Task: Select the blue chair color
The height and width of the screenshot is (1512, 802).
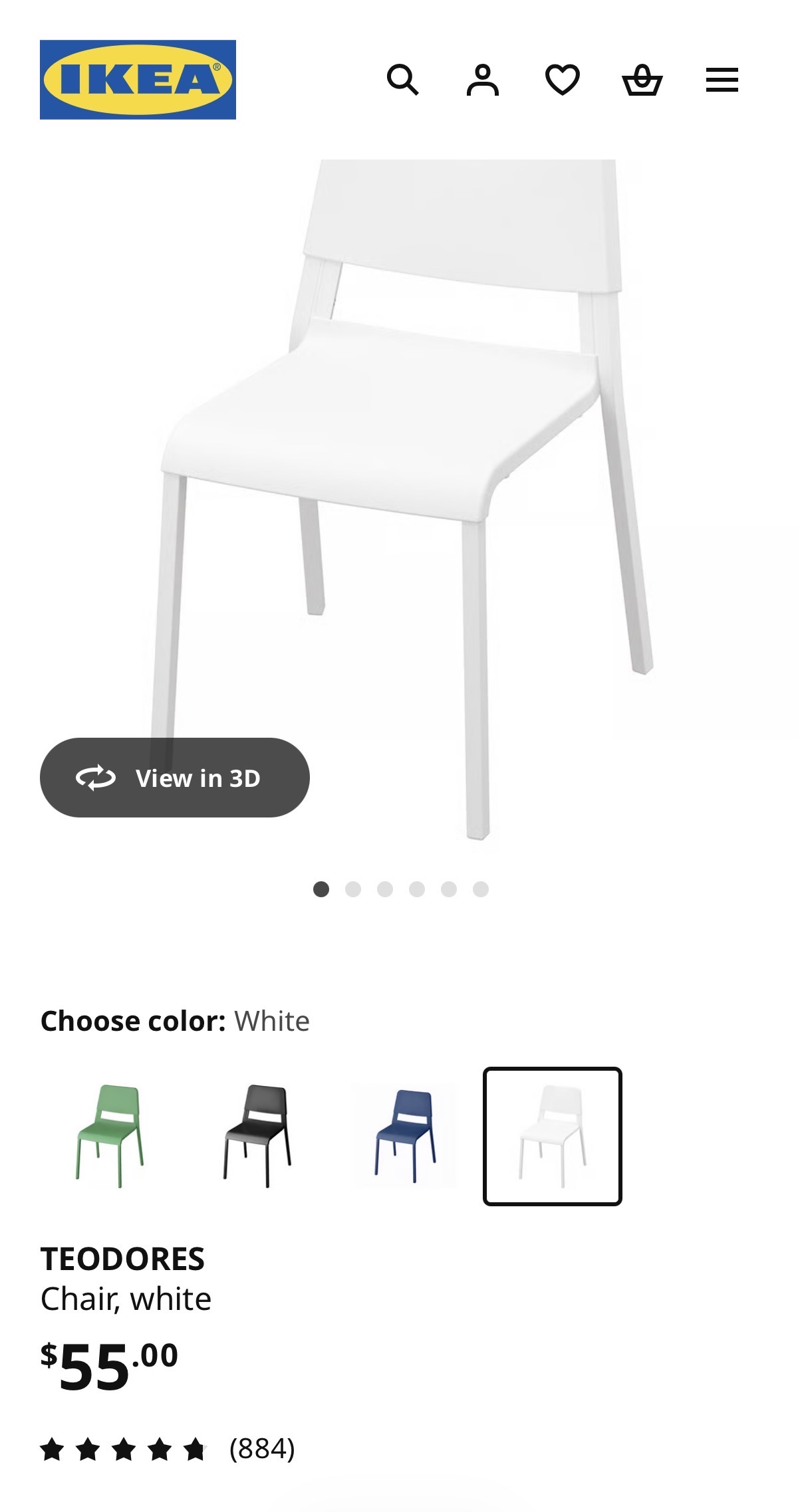Action: 405,1136
